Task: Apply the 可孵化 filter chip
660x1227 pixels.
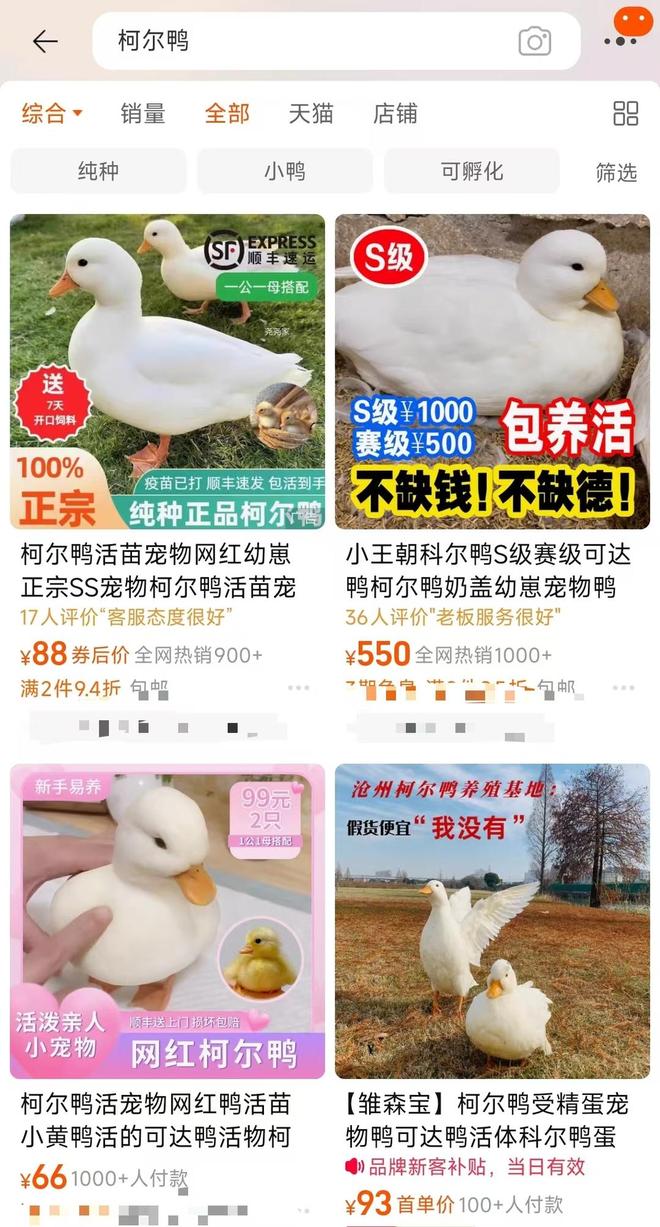Action: pyautogui.click(x=472, y=171)
